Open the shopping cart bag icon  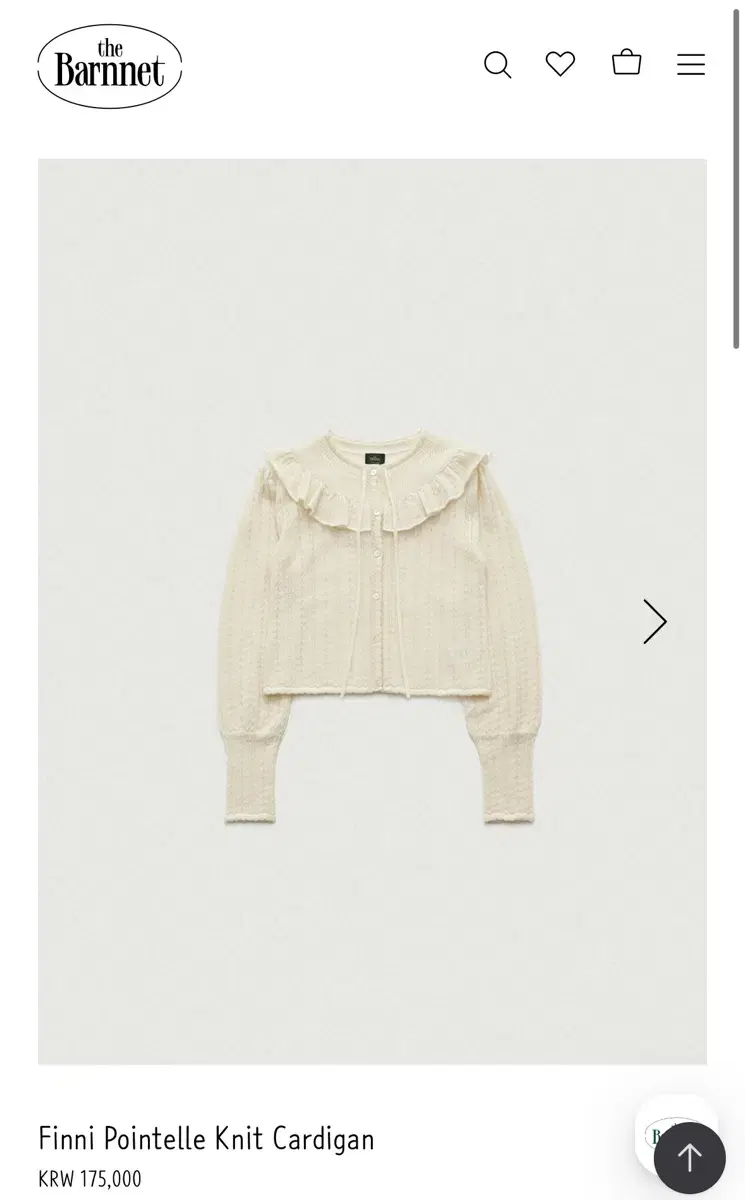tap(626, 64)
